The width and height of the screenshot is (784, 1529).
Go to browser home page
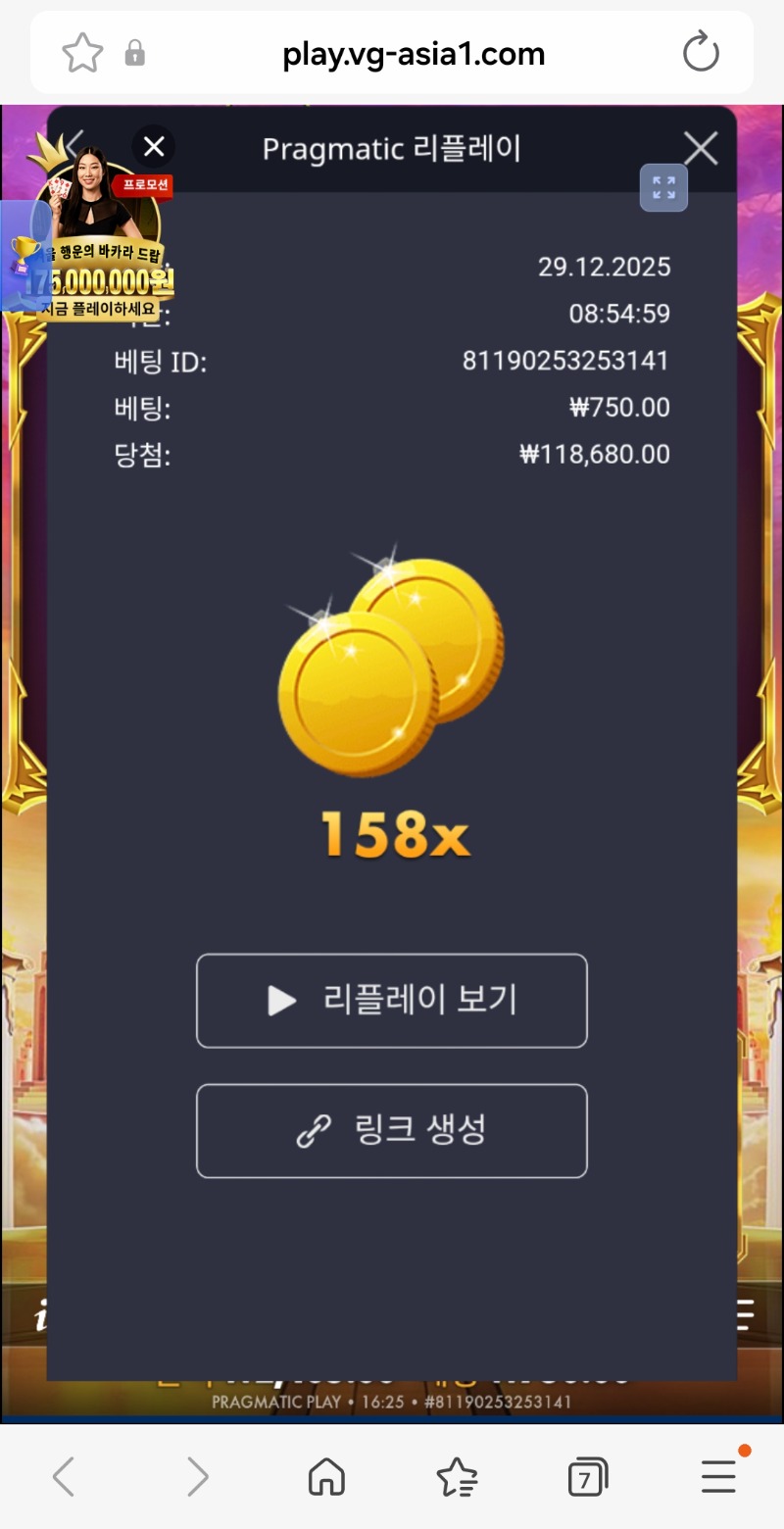point(326,1476)
